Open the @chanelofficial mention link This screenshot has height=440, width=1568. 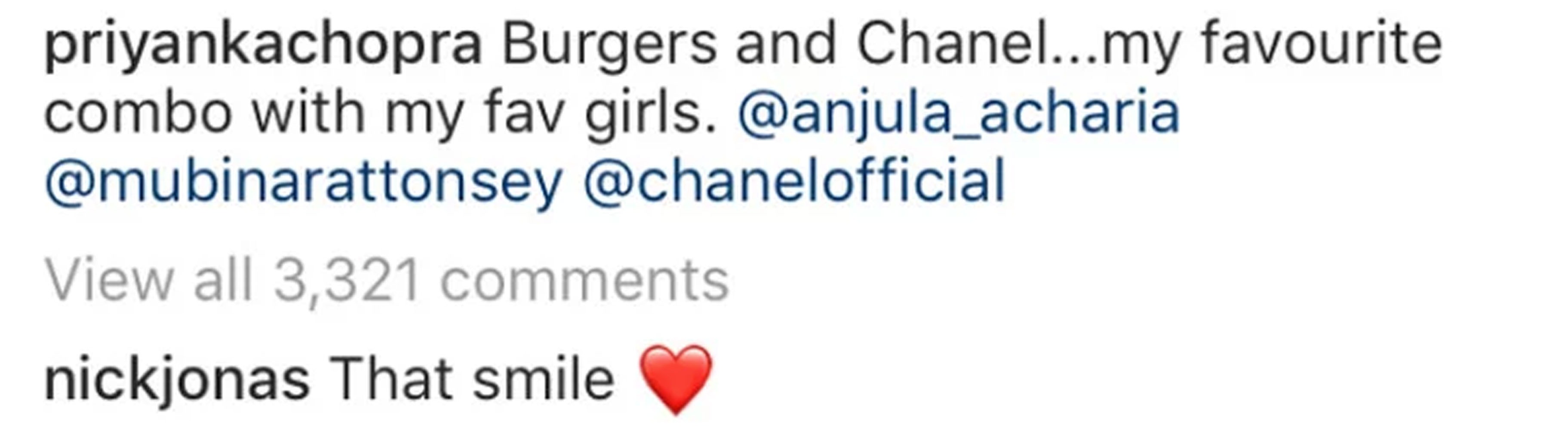click(794, 181)
